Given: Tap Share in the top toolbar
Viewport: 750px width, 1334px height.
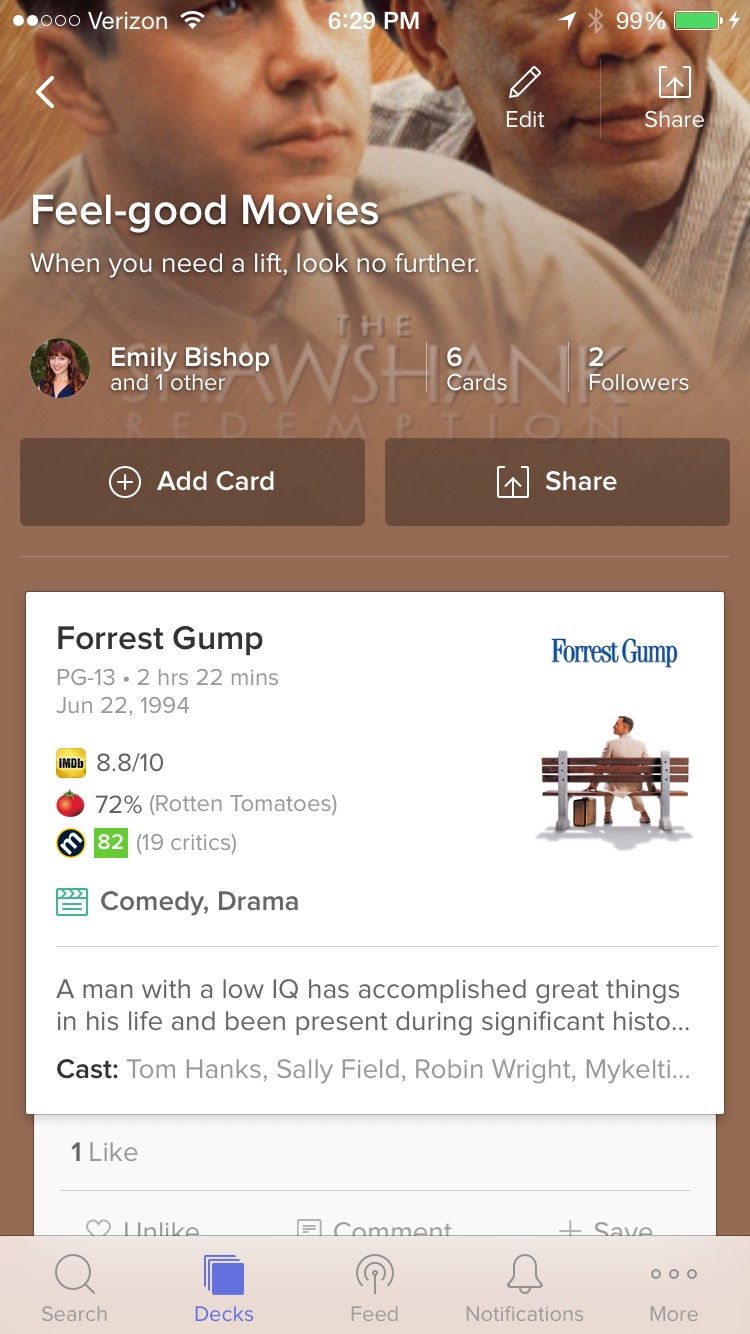Looking at the screenshot, I should pos(674,98).
